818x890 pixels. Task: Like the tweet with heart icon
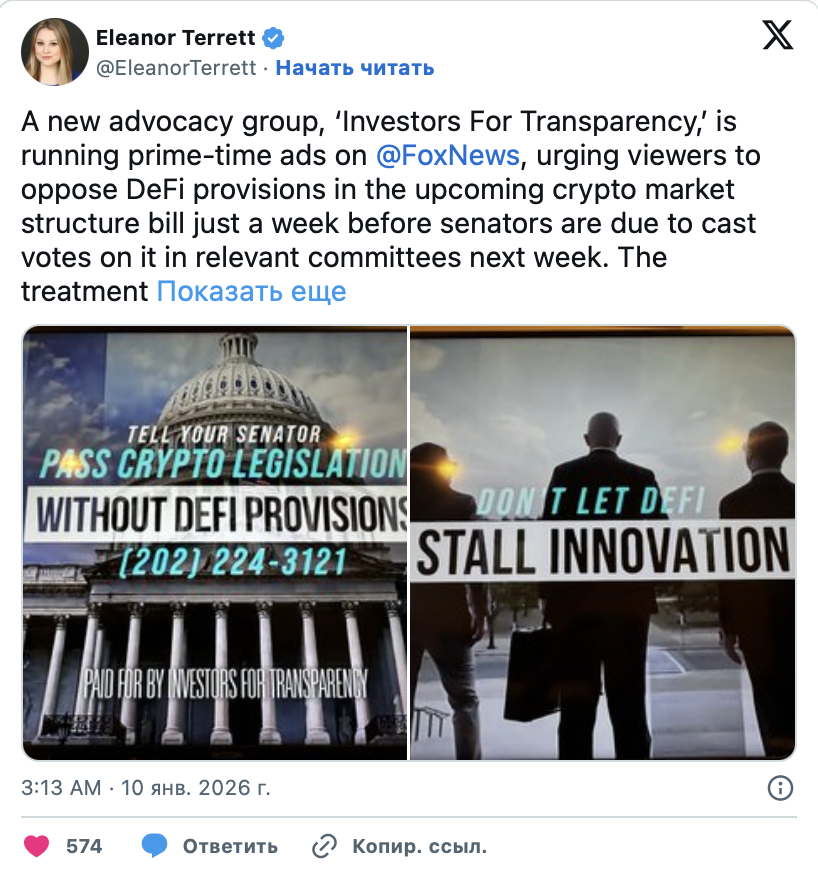[x=37, y=846]
